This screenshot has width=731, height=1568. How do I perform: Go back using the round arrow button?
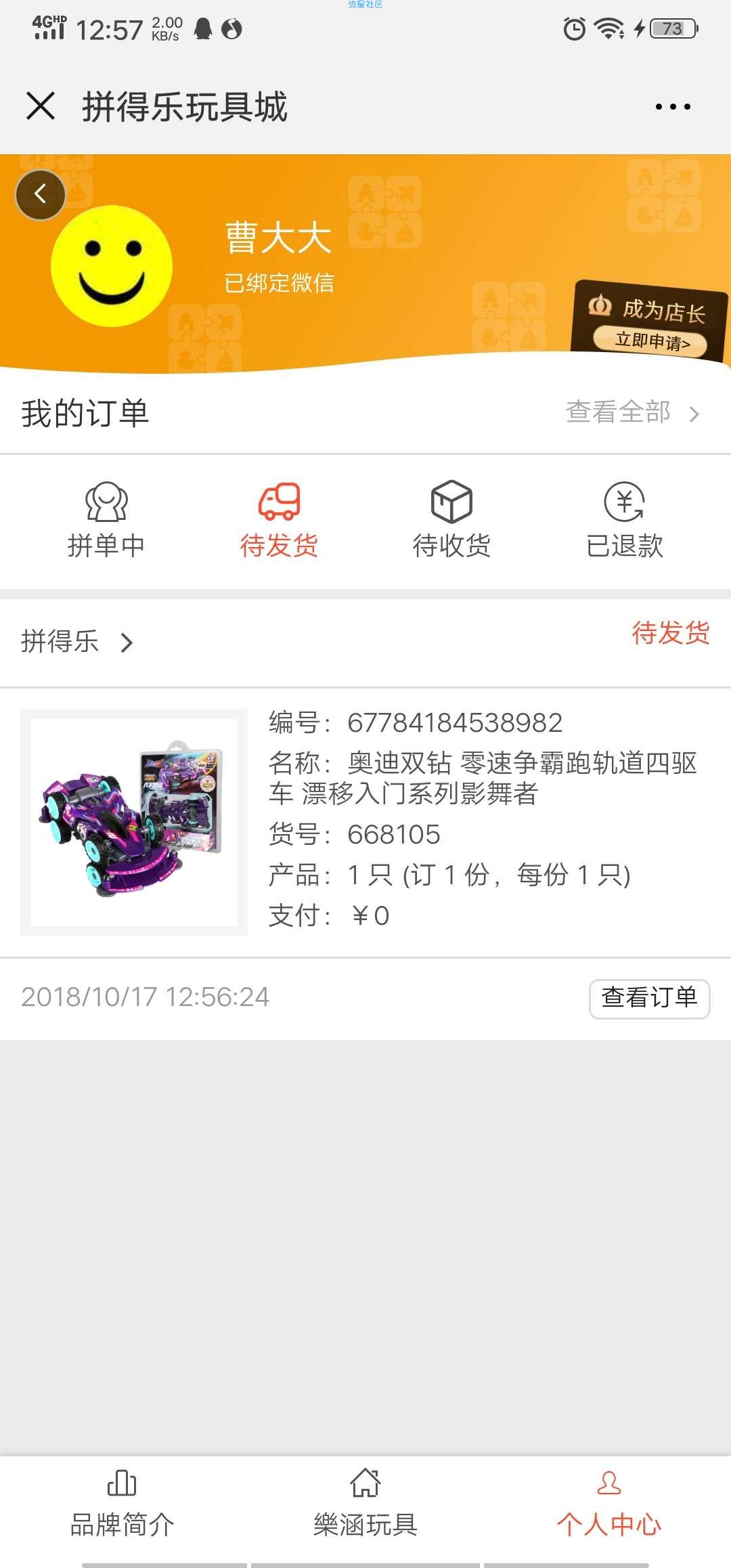coord(41,195)
